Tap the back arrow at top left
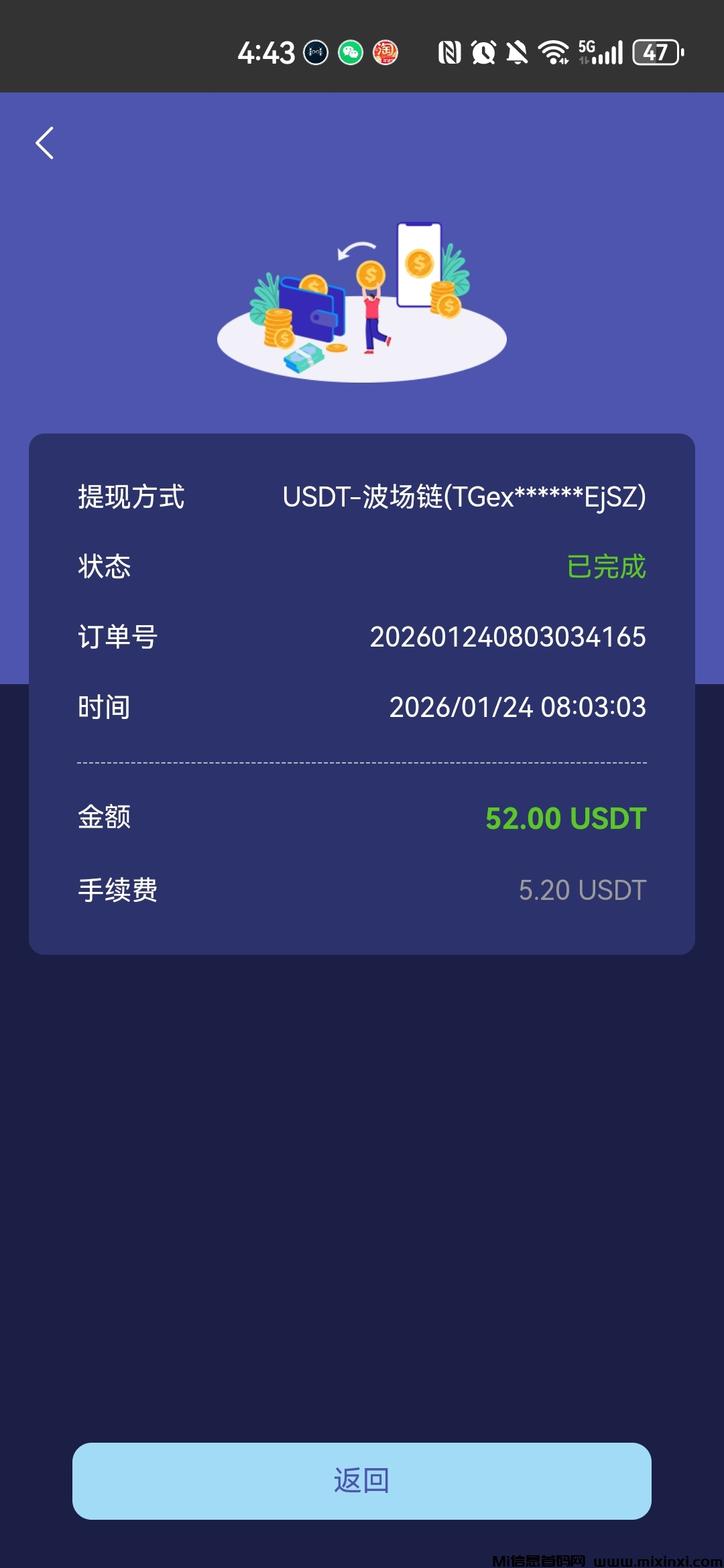 point(45,143)
